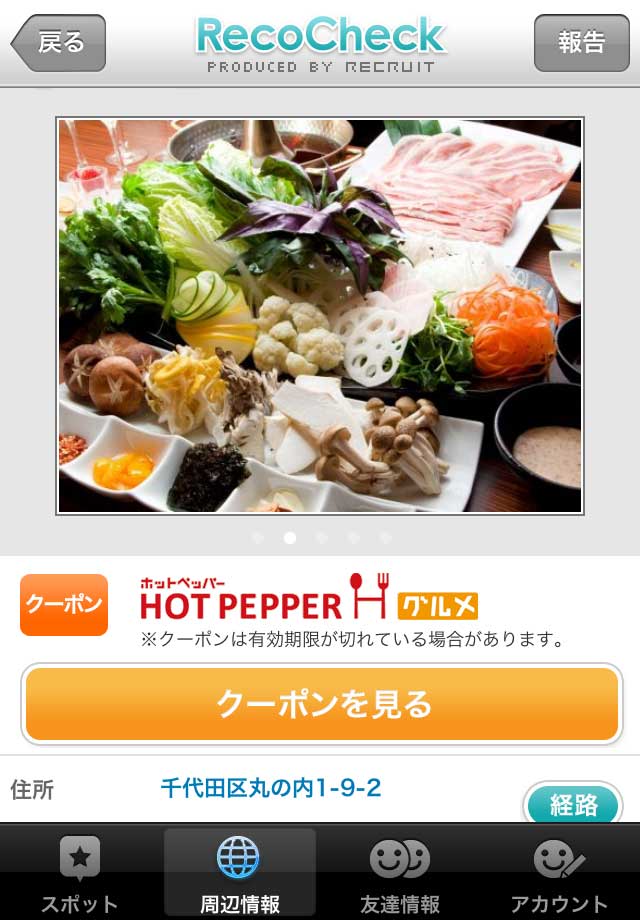Open the 経路 route button
The image size is (640, 920).
click(573, 804)
